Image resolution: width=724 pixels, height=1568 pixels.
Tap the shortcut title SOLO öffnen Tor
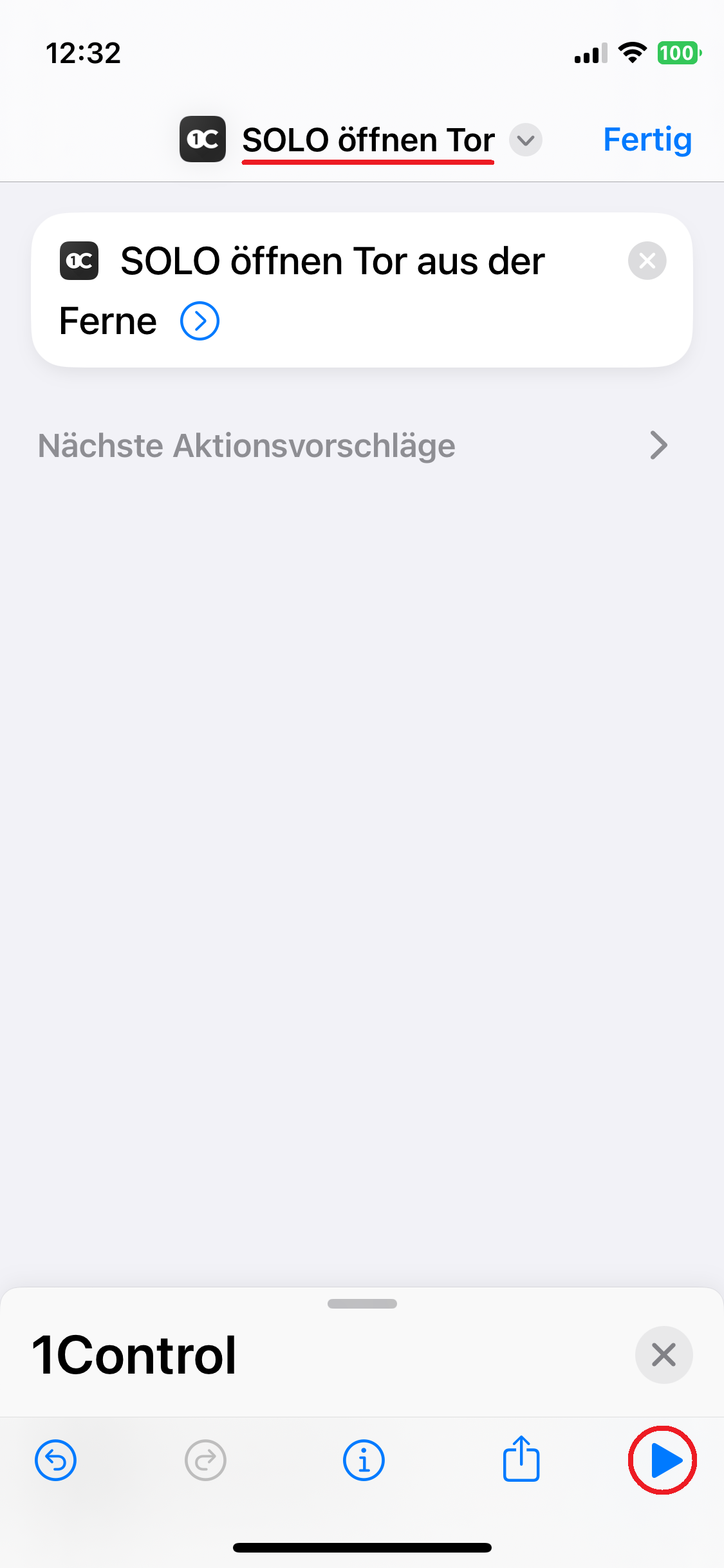pos(368,140)
